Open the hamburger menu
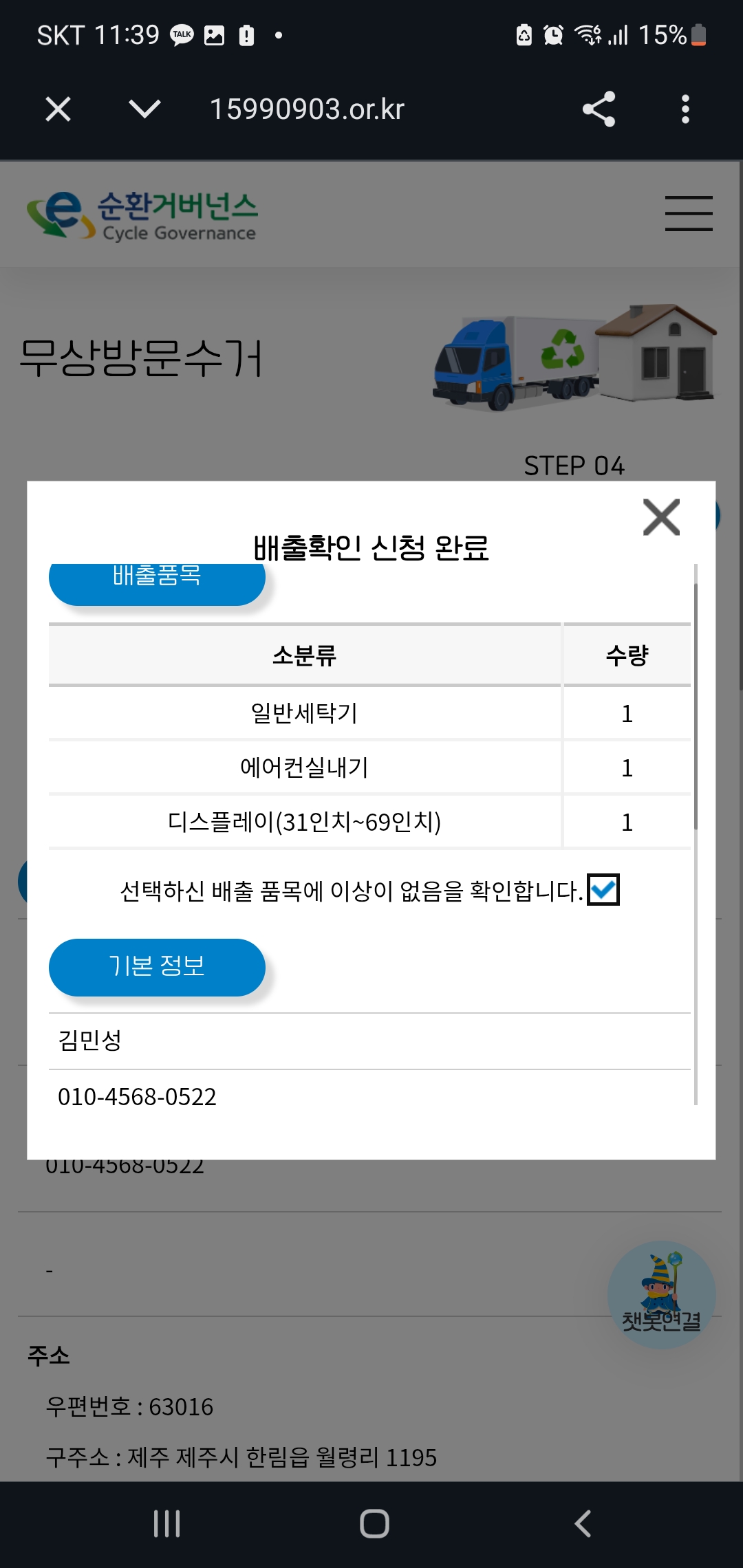 click(688, 213)
